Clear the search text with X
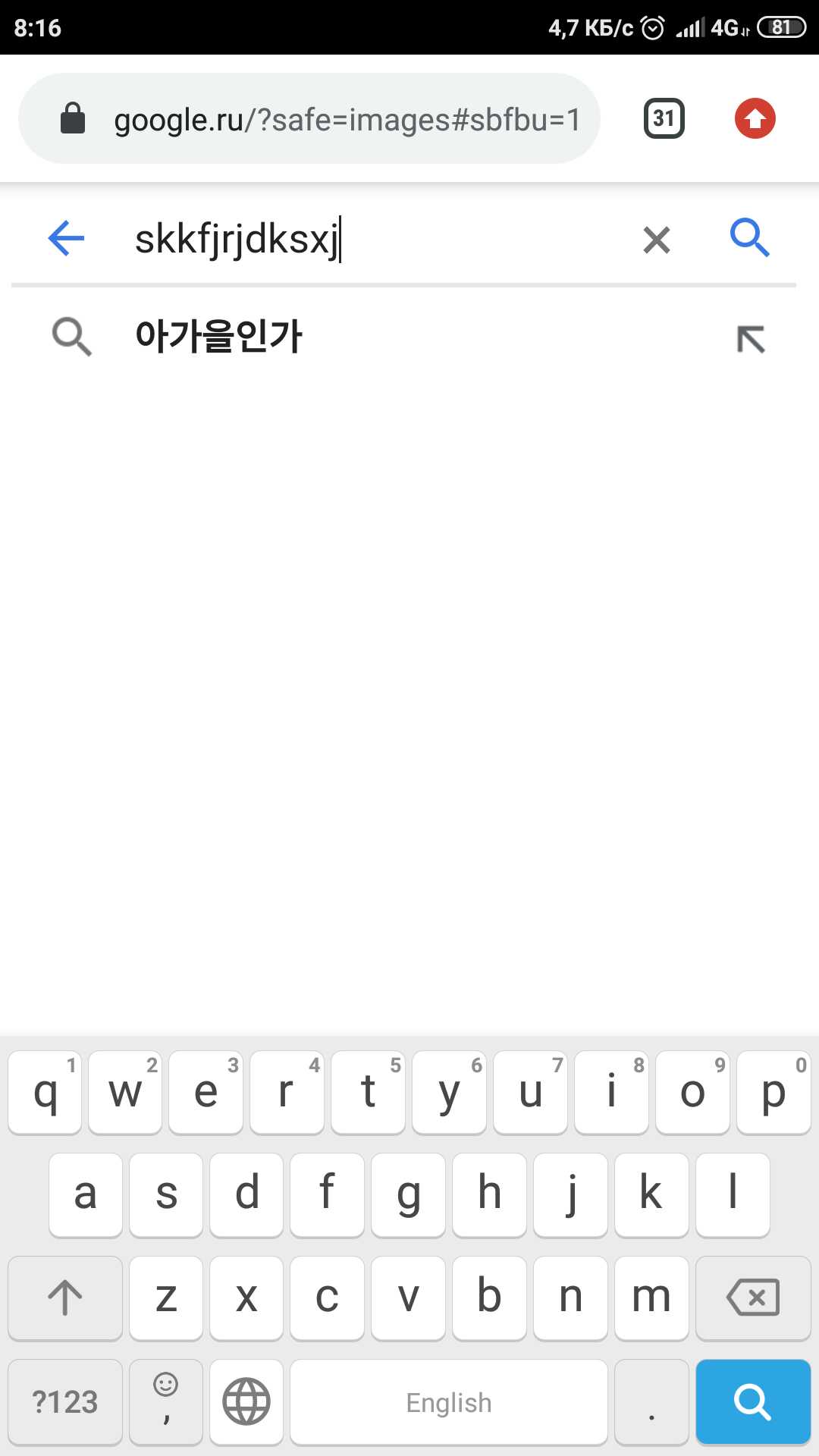 coord(657,240)
